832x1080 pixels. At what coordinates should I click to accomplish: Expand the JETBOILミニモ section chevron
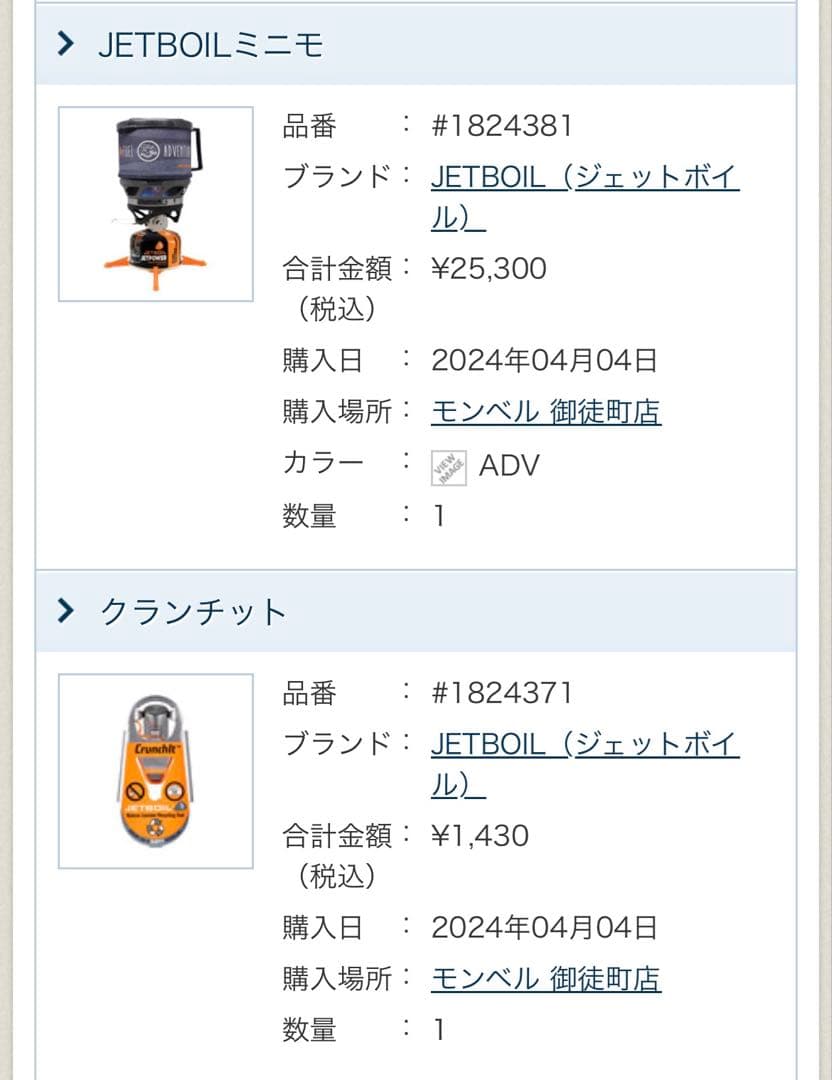pos(68,45)
